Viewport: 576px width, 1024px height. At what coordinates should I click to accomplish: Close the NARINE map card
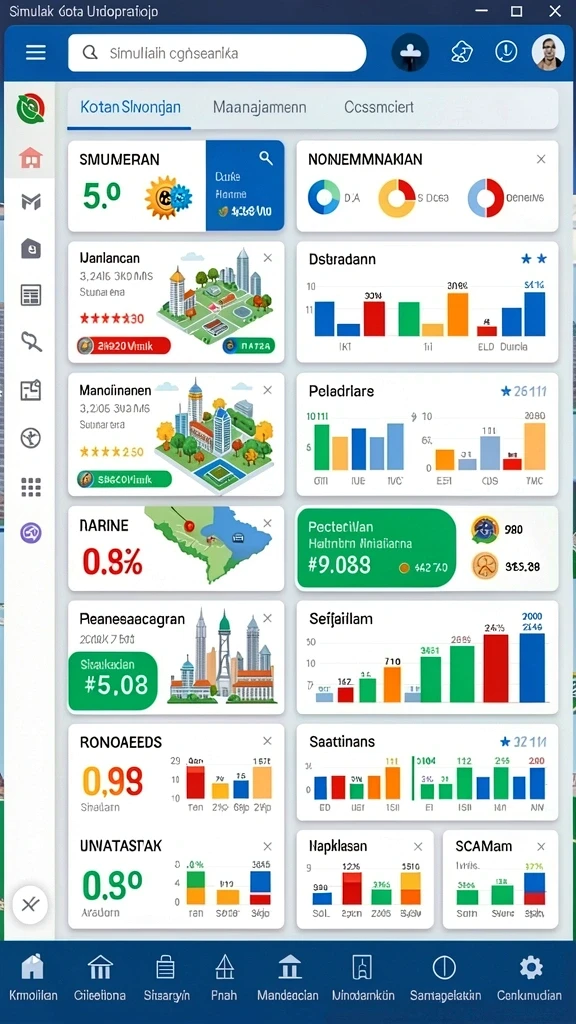click(267, 524)
